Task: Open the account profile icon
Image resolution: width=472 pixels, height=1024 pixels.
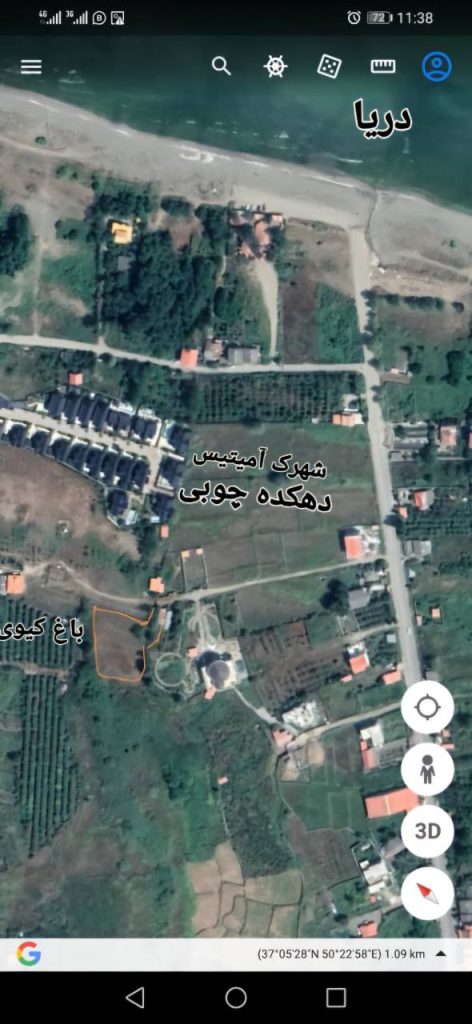Action: pyautogui.click(x=437, y=66)
